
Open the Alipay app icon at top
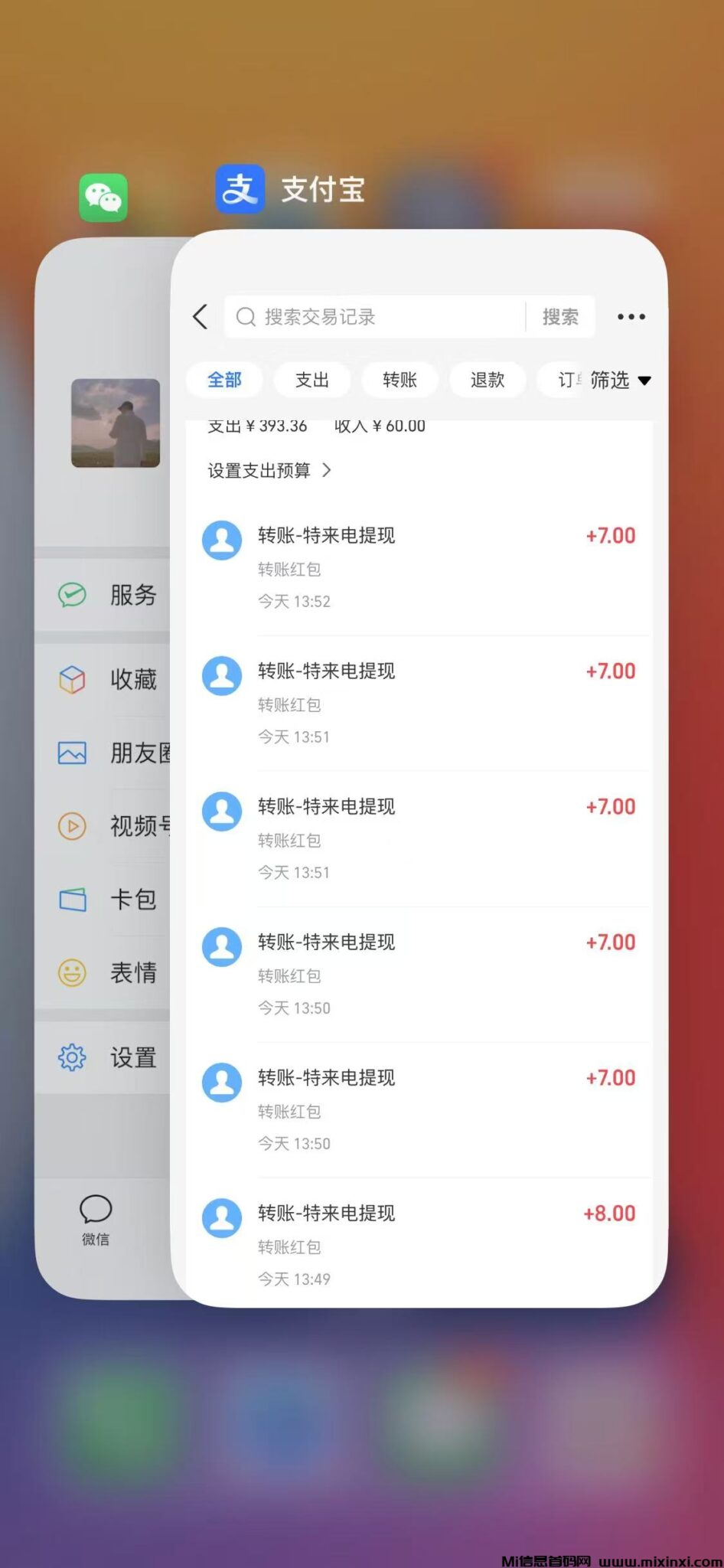click(240, 188)
